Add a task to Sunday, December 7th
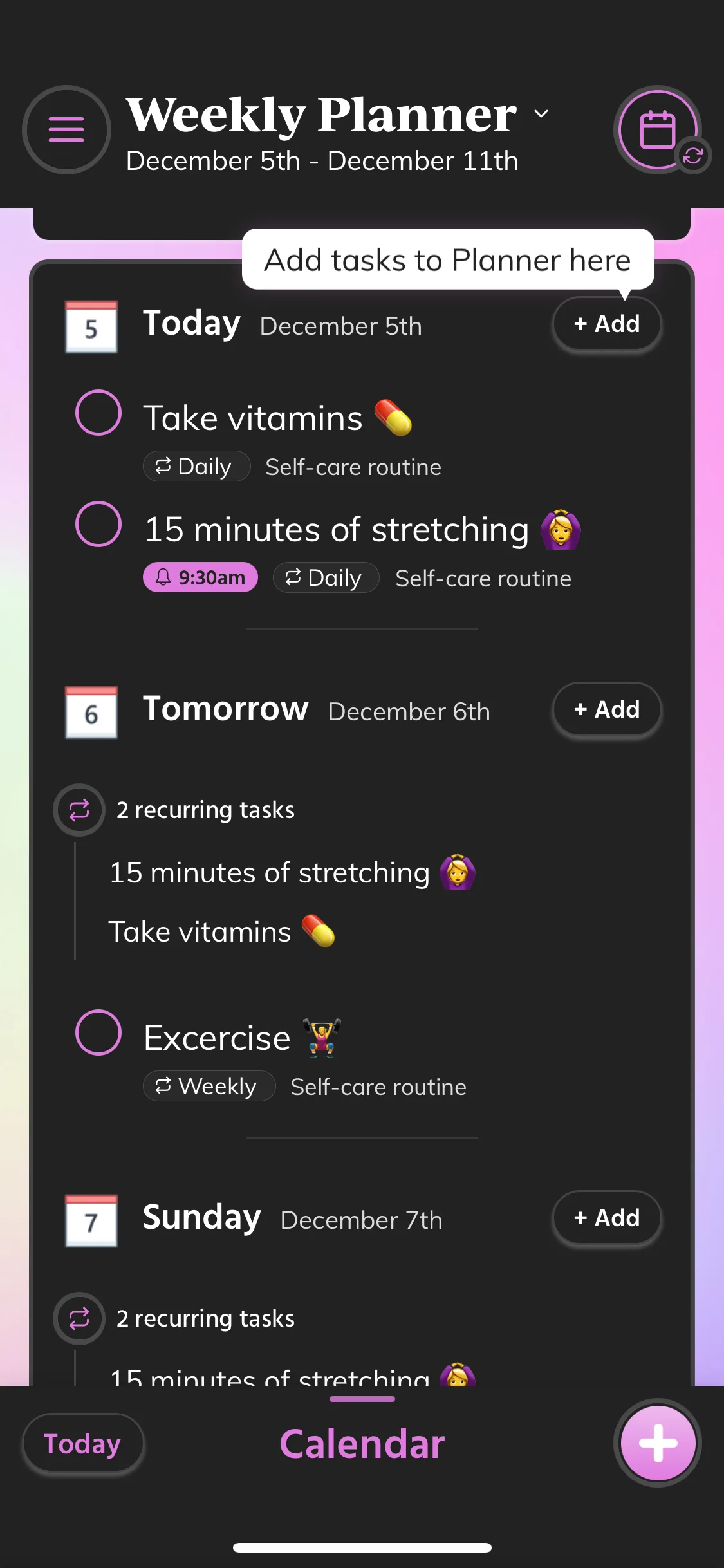Viewport: 724px width, 1568px height. tap(607, 1218)
